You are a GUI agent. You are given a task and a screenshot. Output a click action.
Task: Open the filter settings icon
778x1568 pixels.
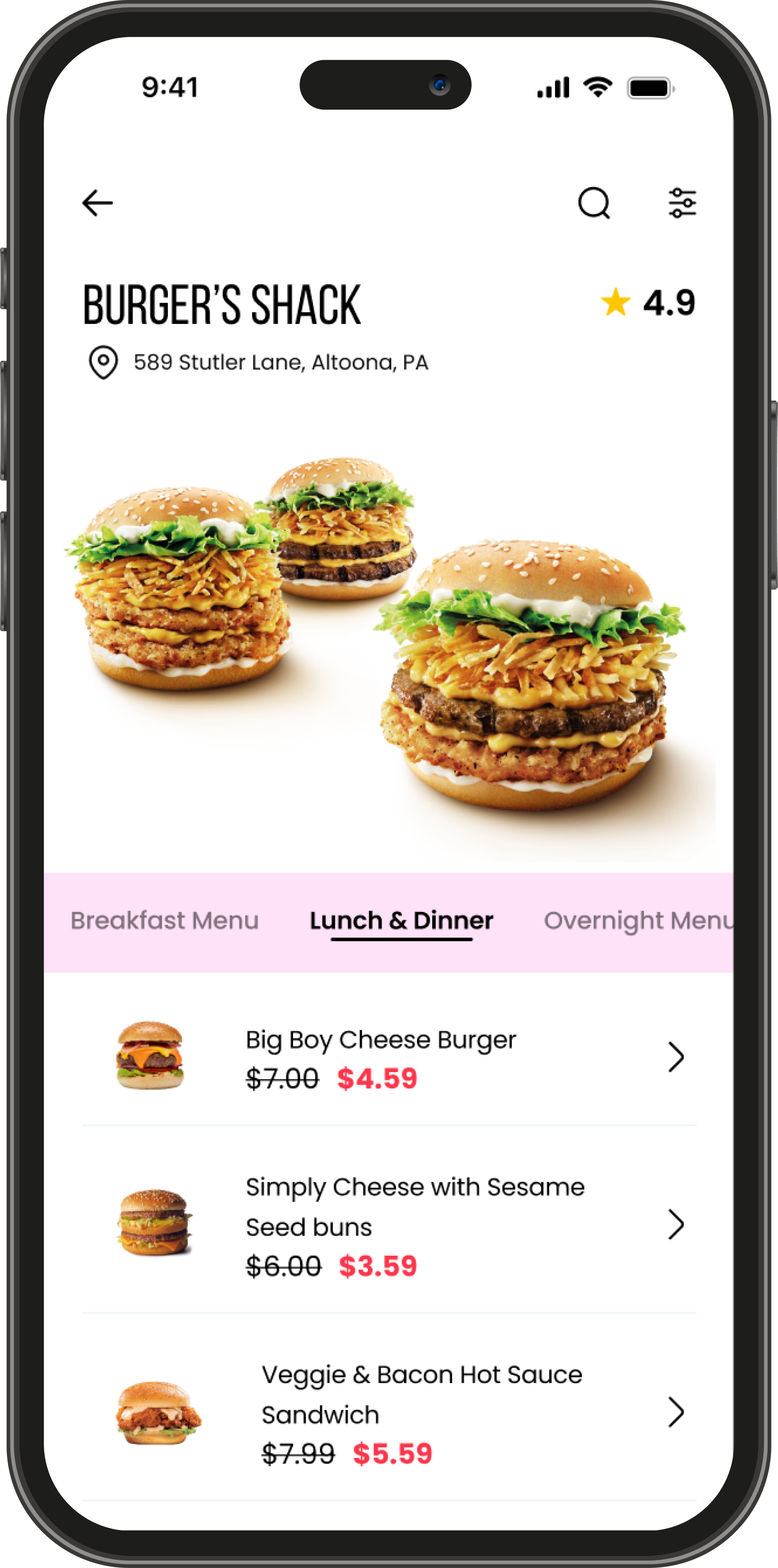click(x=682, y=203)
